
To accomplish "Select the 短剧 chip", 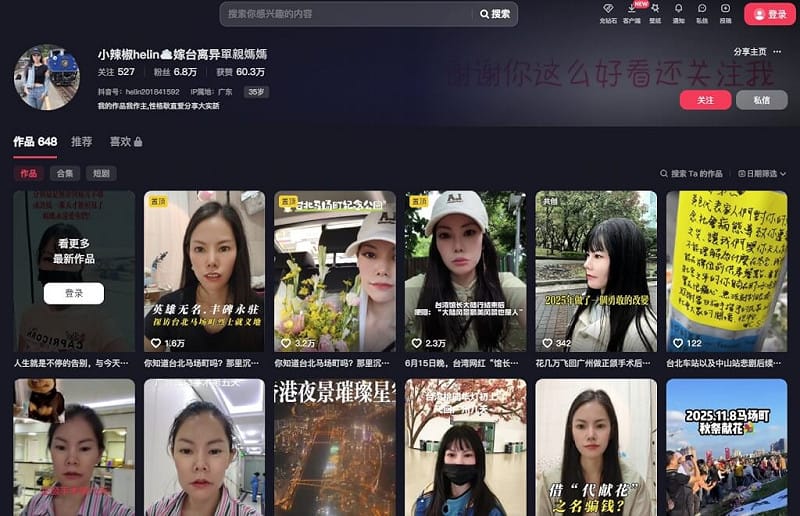I will 101,173.
